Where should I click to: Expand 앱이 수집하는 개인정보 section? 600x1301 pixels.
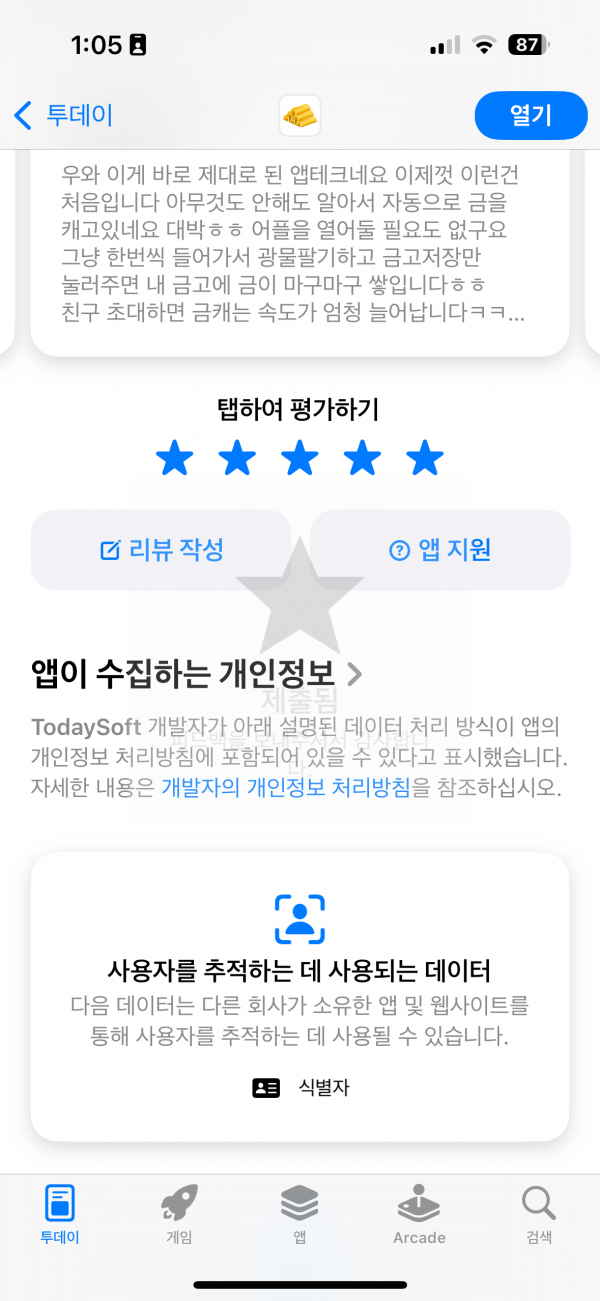coord(197,673)
